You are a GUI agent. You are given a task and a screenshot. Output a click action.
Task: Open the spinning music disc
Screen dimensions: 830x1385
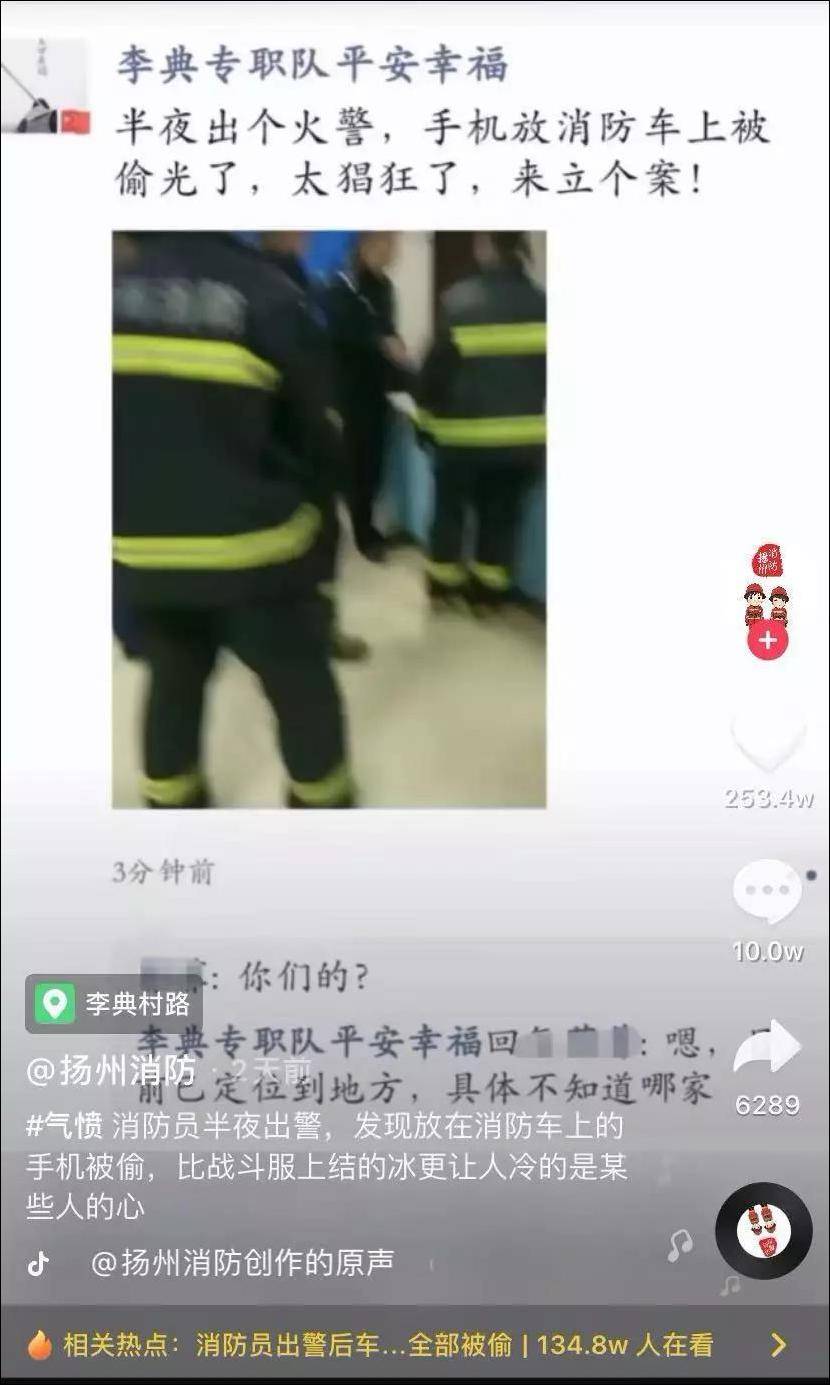(764, 1230)
